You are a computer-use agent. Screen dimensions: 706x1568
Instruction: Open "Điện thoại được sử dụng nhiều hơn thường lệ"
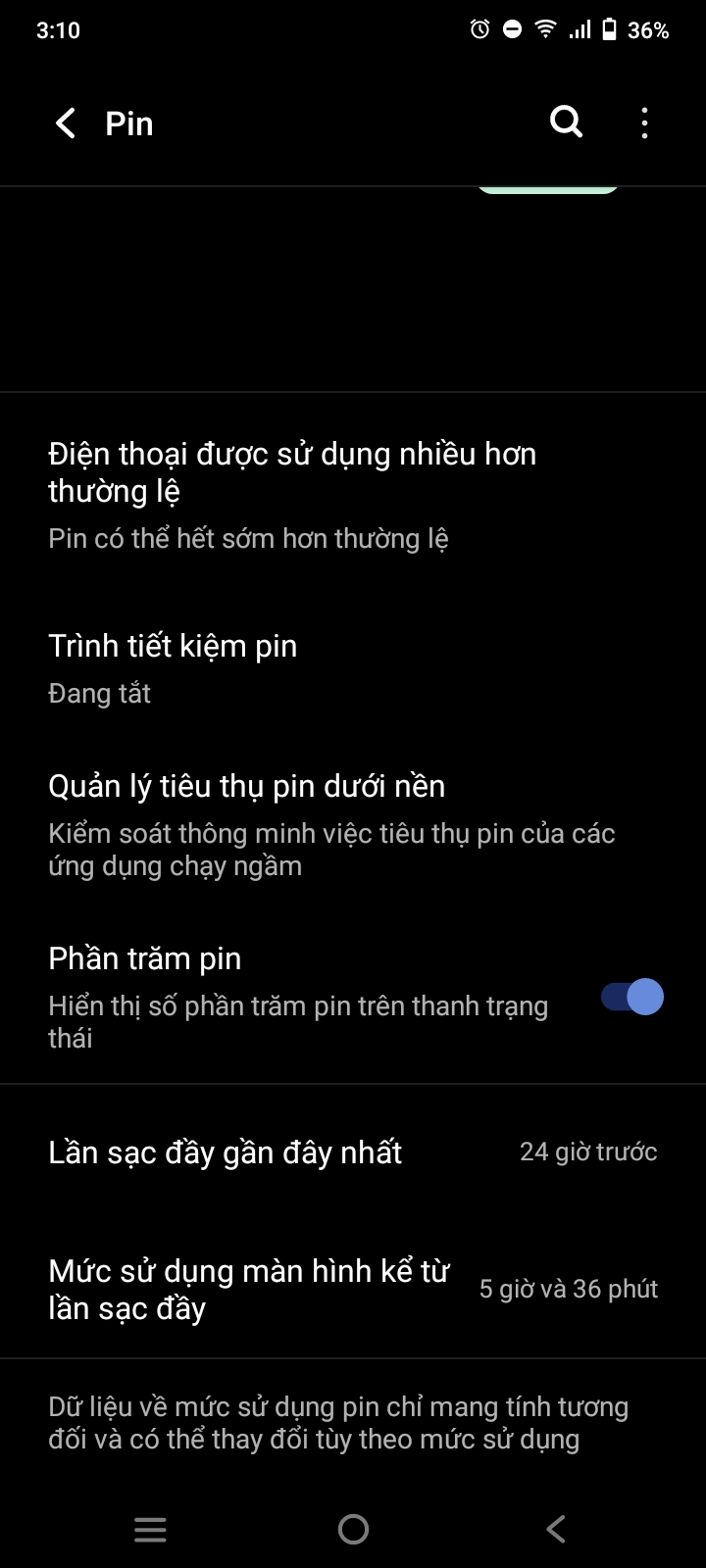click(294, 495)
